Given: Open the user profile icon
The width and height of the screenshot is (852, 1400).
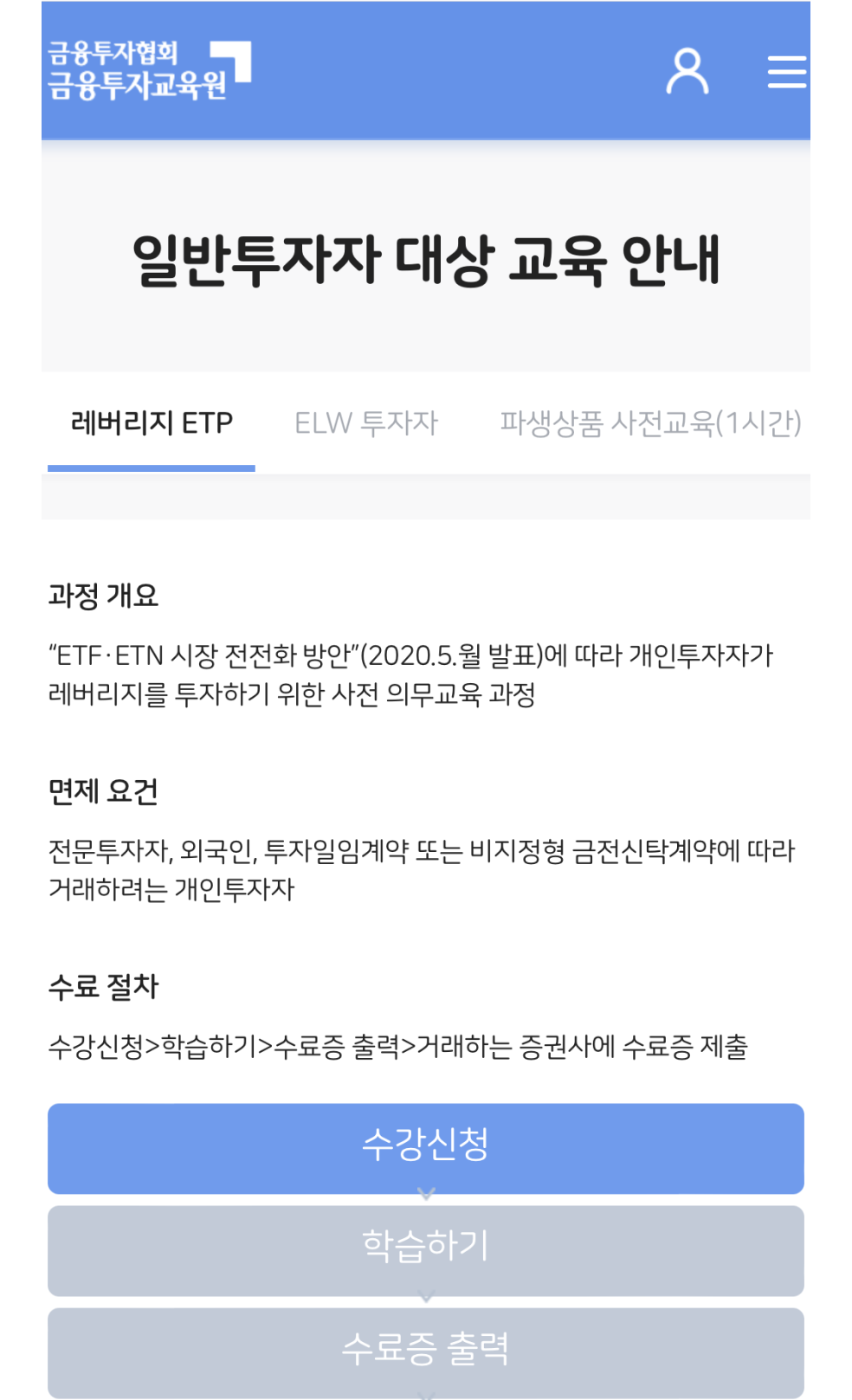Looking at the screenshot, I should coord(687,71).
